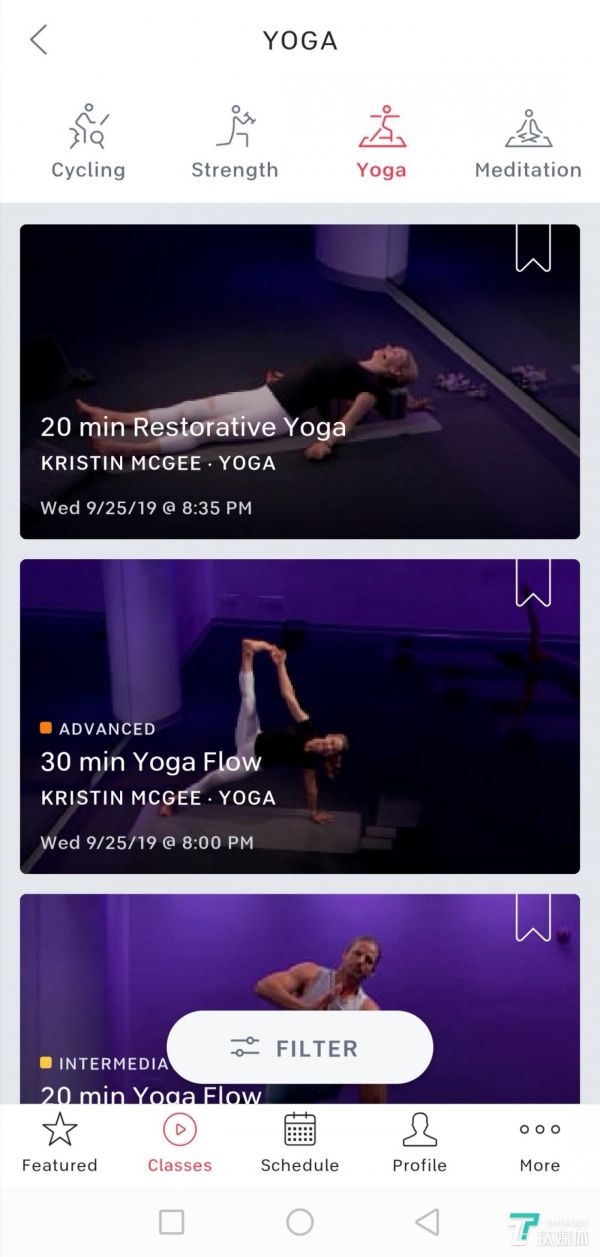Tap the Classes tab
The image size is (600, 1257).
[x=180, y=1142]
